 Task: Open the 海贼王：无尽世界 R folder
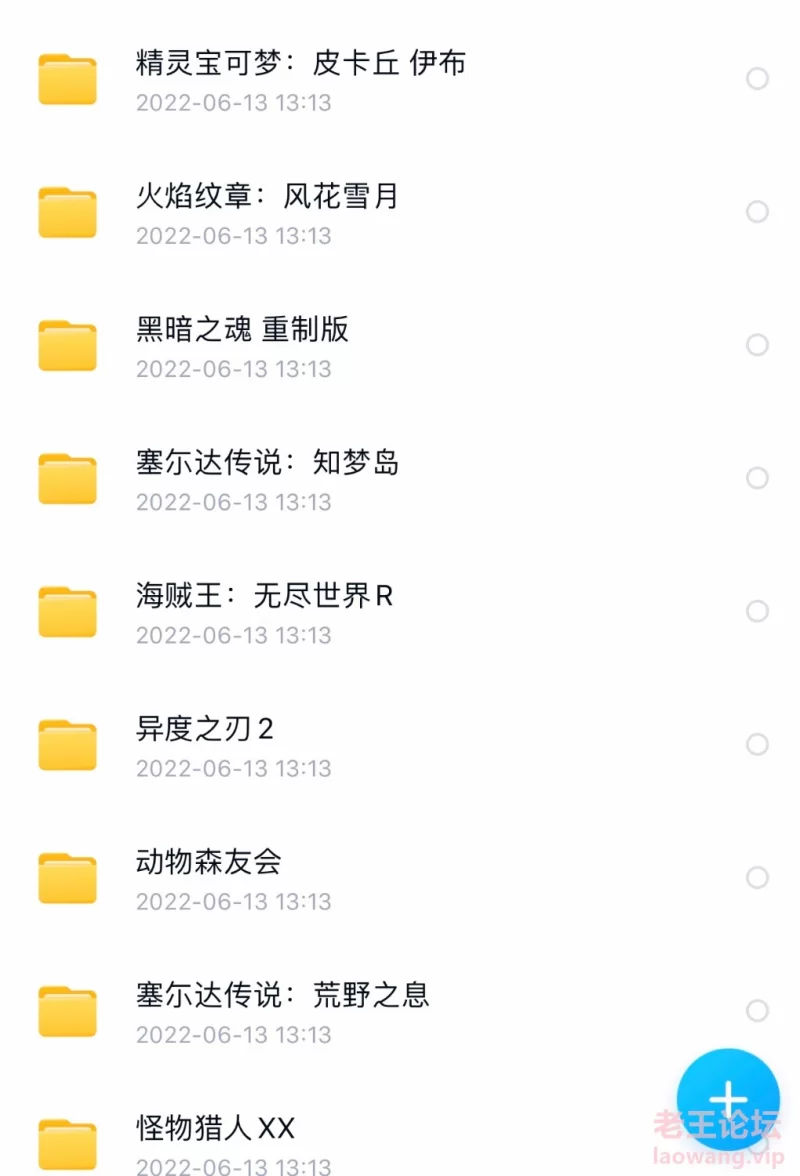point(264,596)
